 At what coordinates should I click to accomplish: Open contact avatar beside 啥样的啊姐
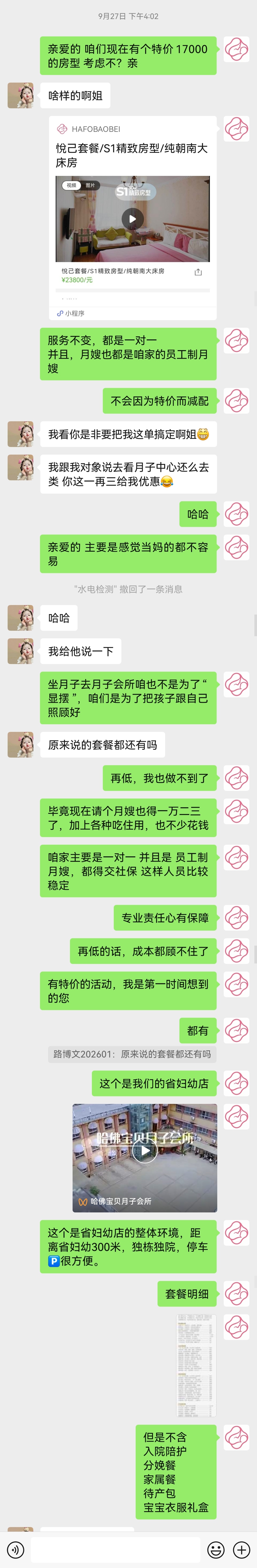(20, 96)
